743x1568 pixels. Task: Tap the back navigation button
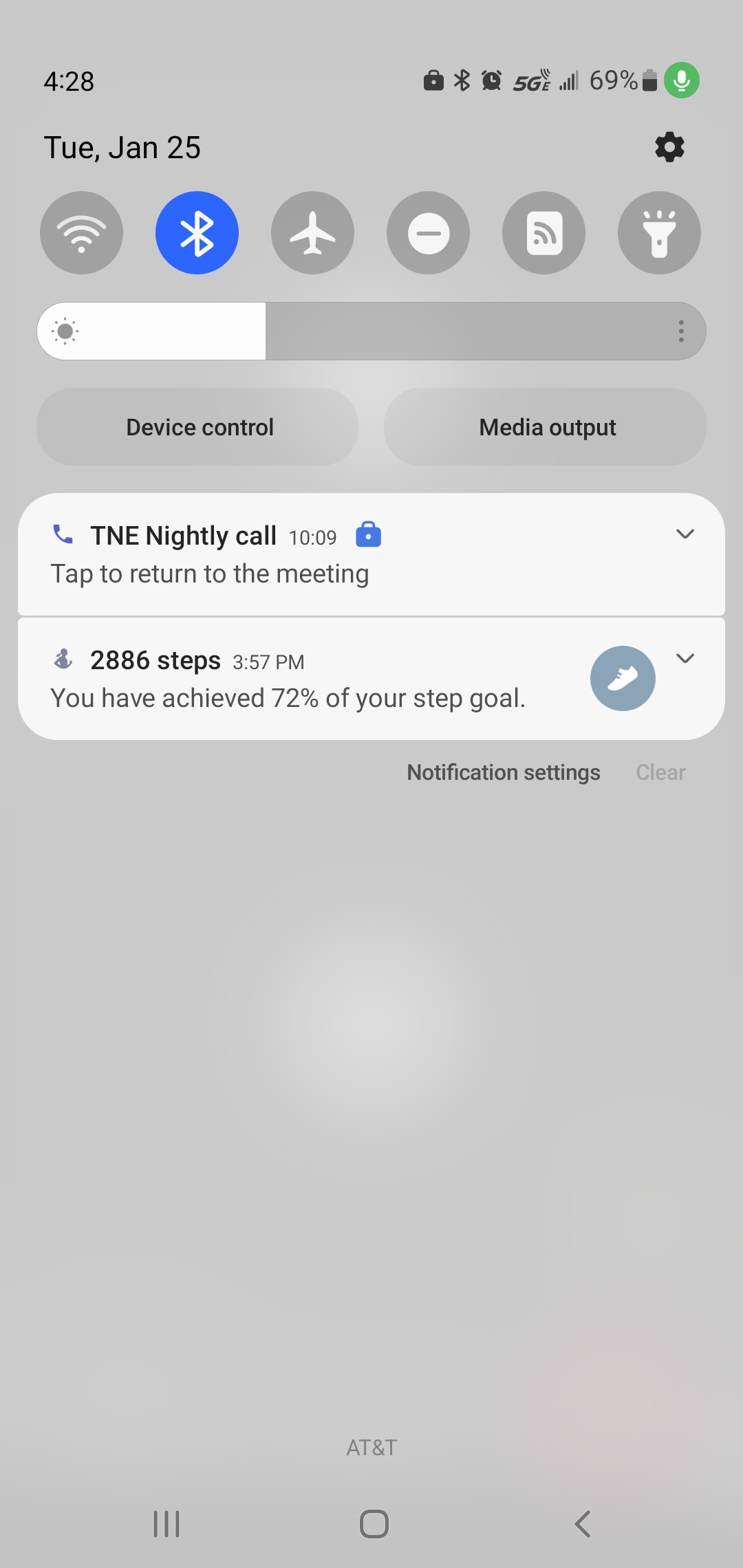coord(583,1523)
